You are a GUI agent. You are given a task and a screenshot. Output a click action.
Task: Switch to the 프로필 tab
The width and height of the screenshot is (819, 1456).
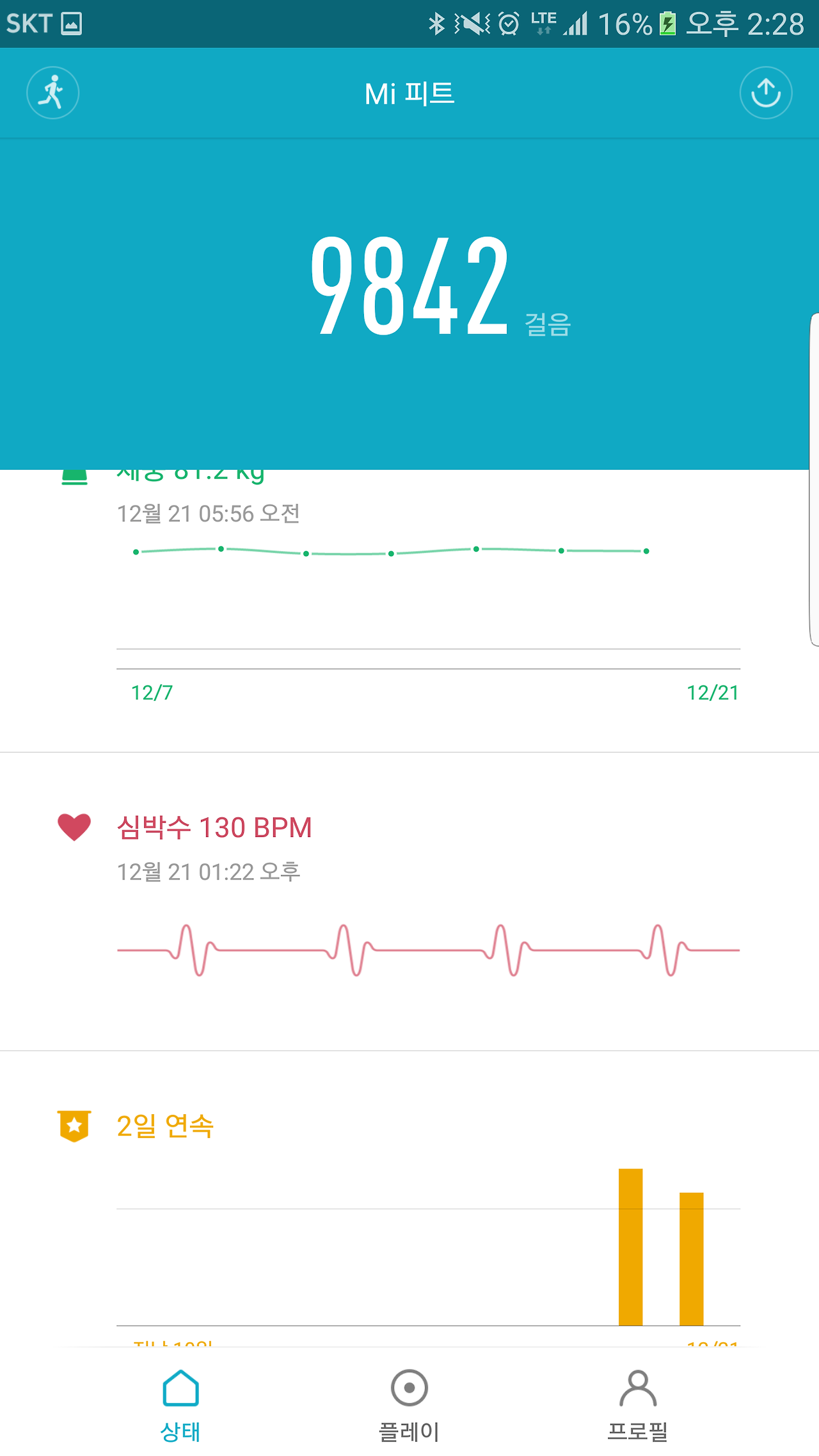click(x=637, y=1405)
